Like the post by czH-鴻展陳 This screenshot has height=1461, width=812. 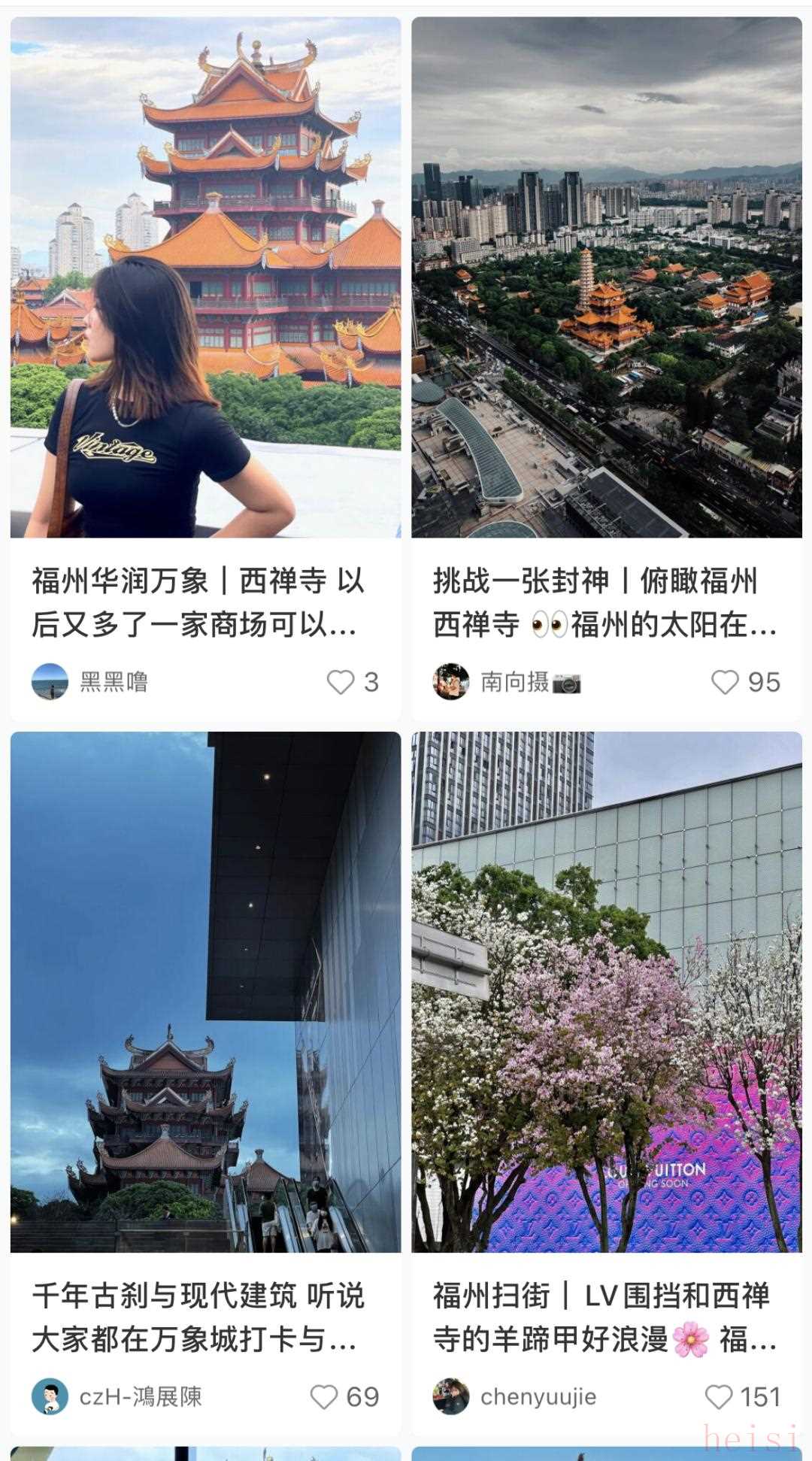tap(324, 1397)
